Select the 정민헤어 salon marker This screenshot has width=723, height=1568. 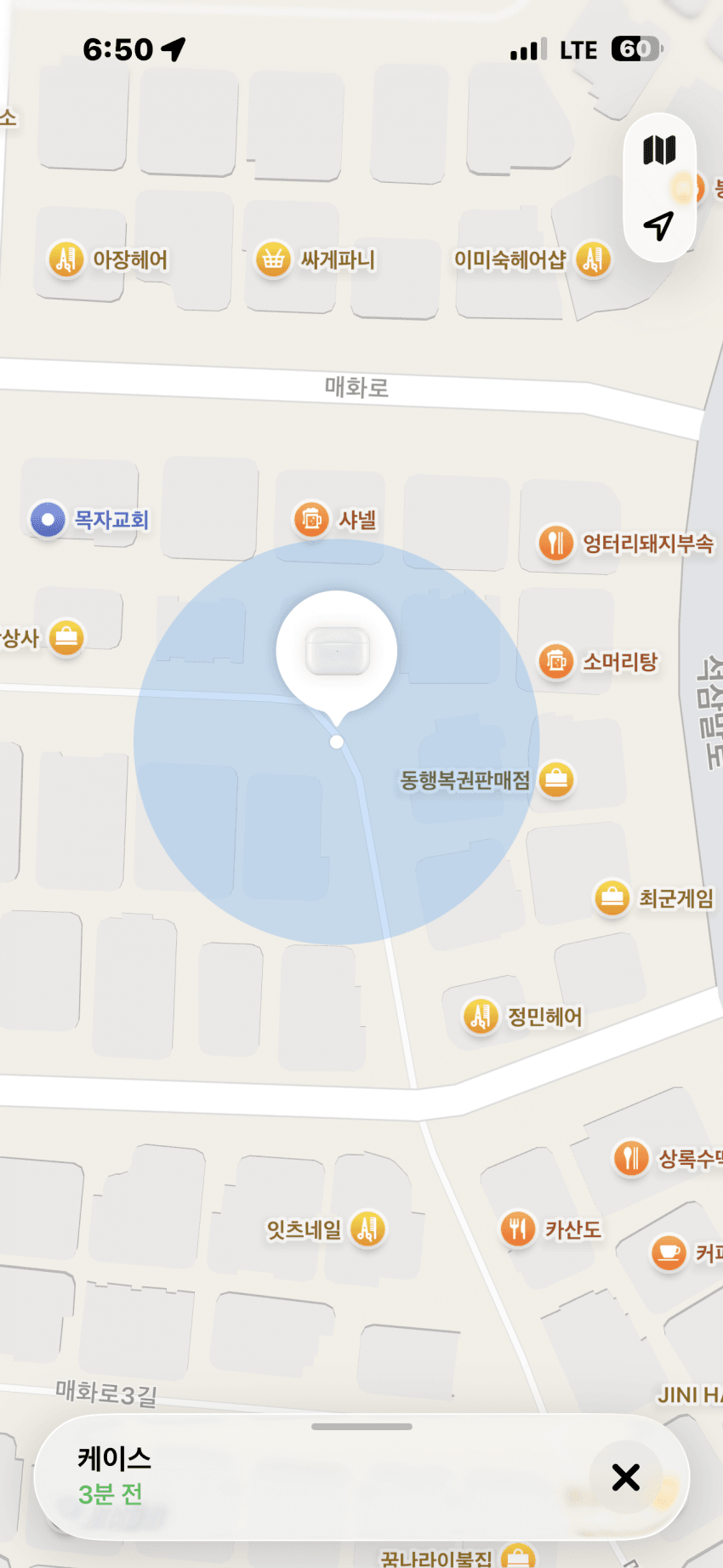pyautogui.click(x=481, y=1016)
